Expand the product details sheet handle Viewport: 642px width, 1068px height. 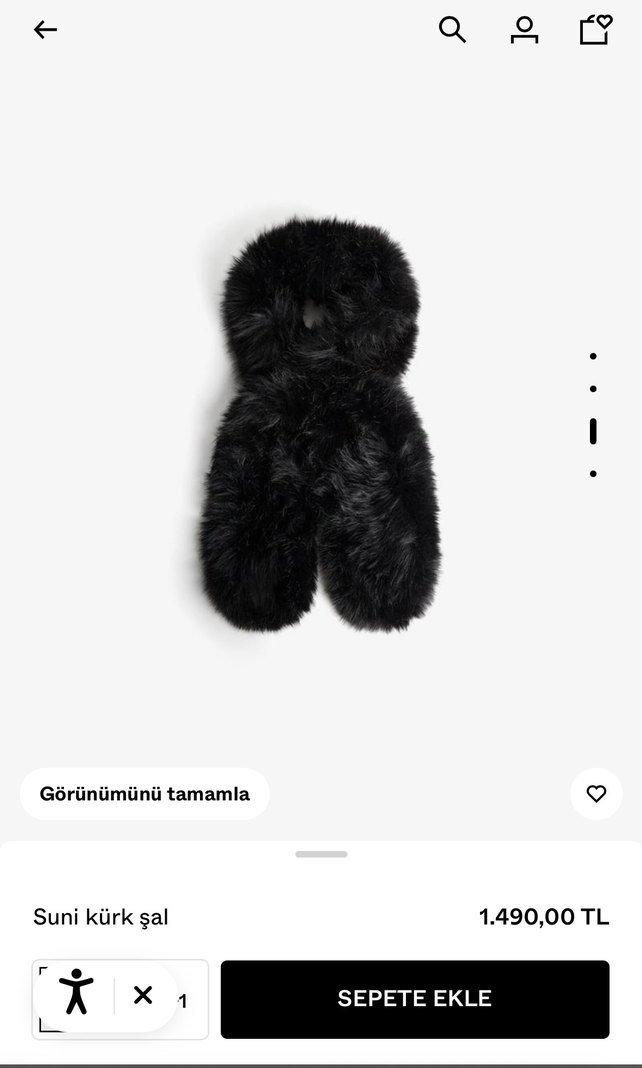coord(321,854)
